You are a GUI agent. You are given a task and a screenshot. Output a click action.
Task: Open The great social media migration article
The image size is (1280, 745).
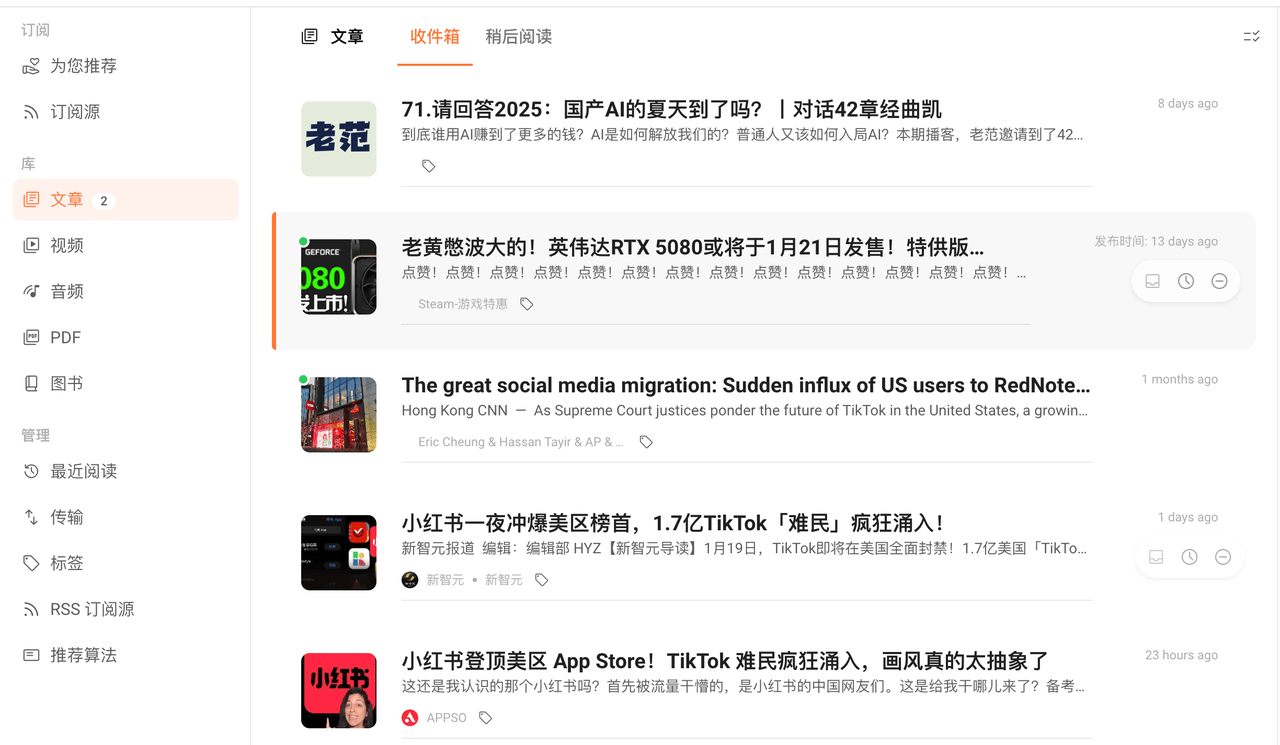point(745,385)
